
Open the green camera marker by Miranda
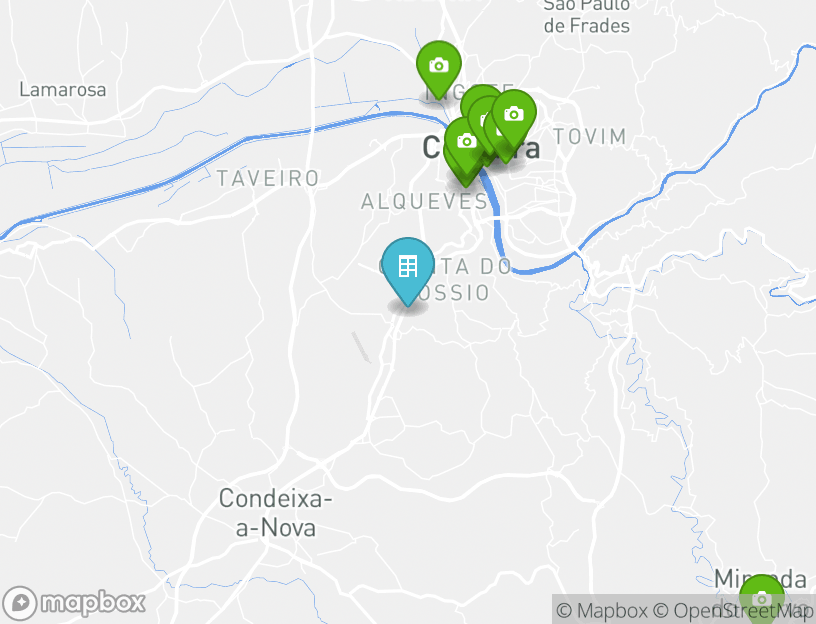tap(762, 599)
